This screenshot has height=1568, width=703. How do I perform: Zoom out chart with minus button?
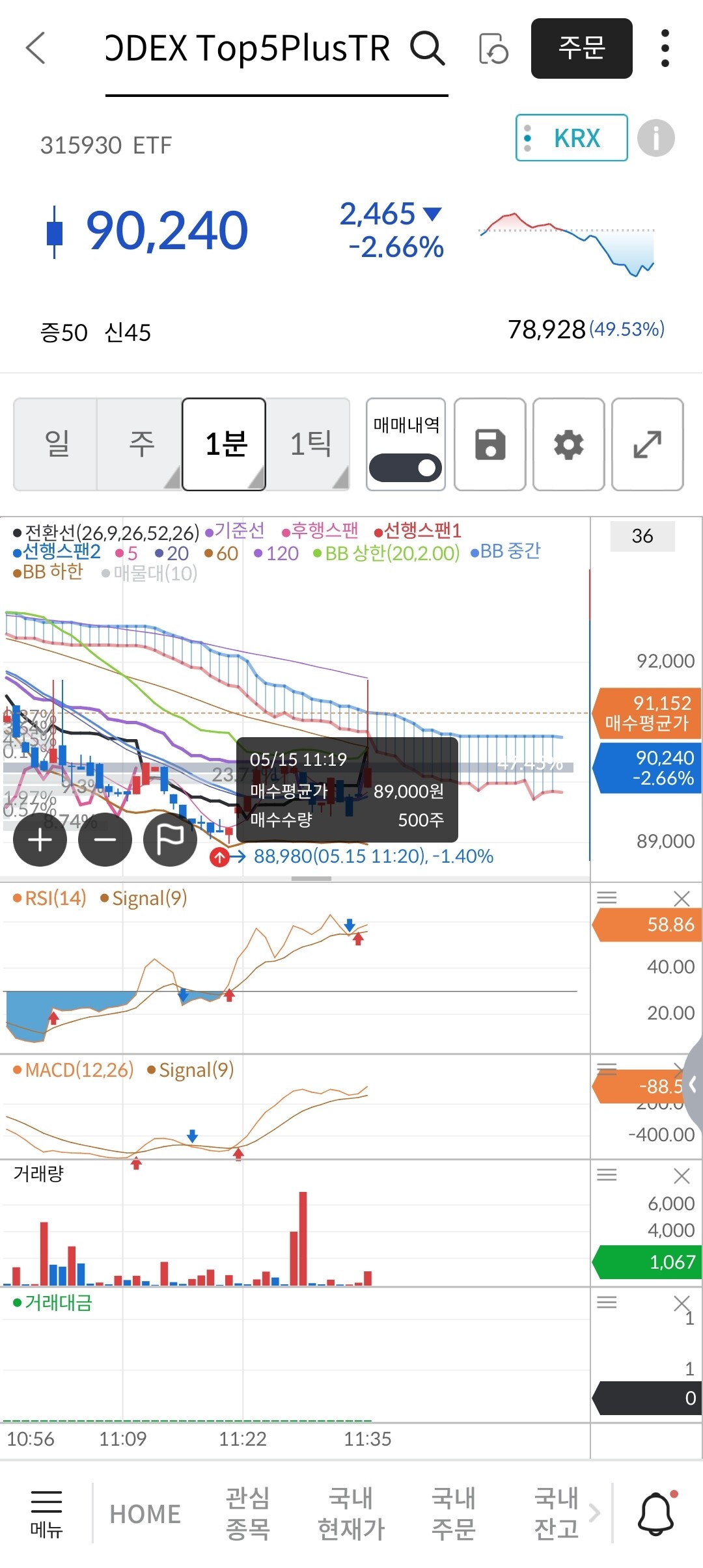tap(105, 840)
